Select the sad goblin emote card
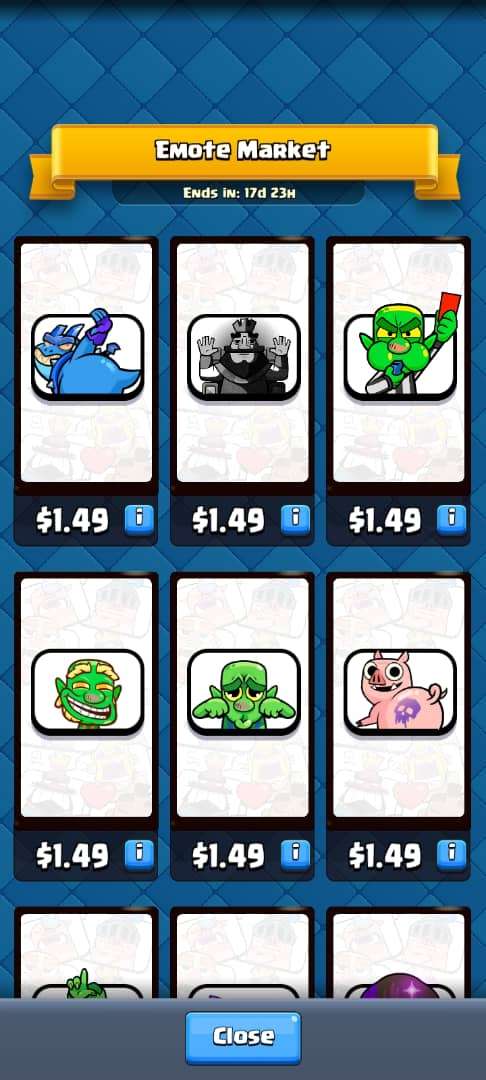486x1080 pixels. click(242, 698)
